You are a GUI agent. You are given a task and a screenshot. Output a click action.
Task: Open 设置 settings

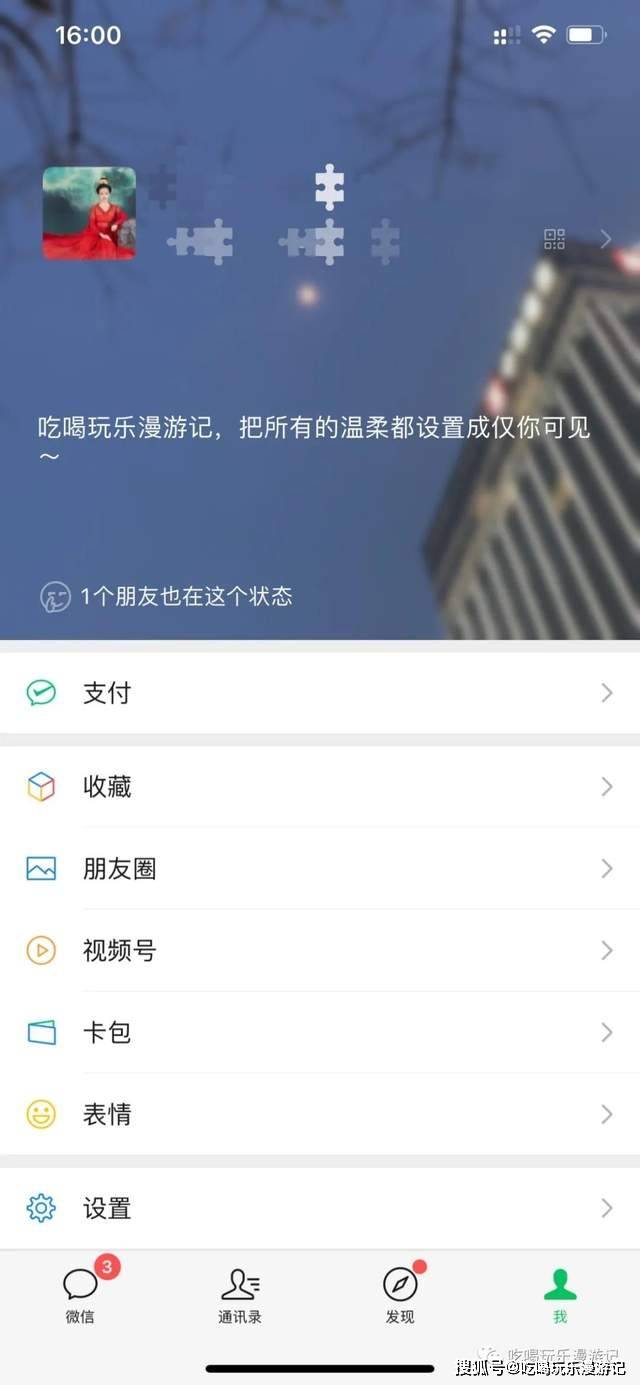pyautogui.click(x=320, y=1208)
